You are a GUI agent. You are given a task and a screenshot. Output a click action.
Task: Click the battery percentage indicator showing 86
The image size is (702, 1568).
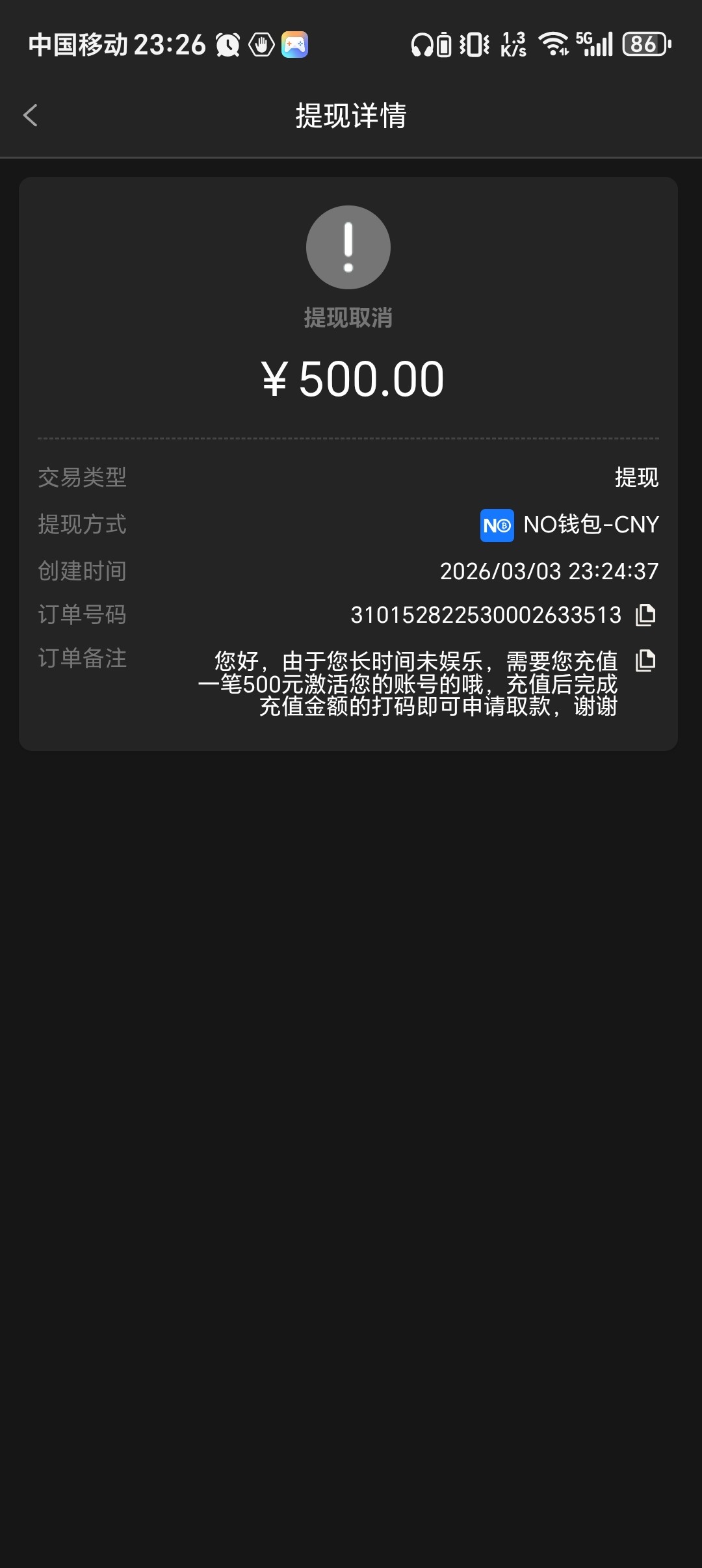[645, 44]
